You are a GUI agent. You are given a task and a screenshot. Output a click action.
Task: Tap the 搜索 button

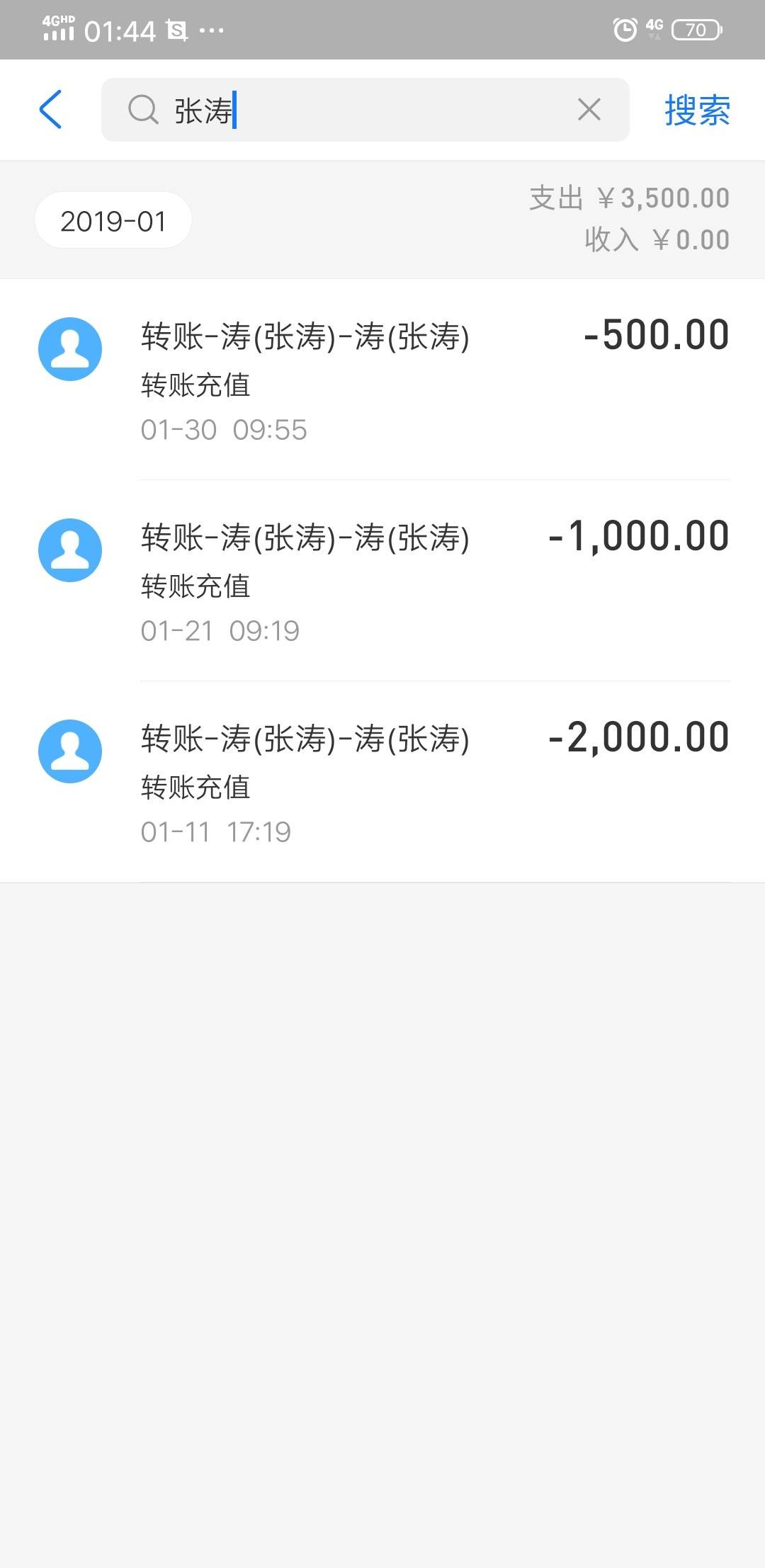click(697, 110)
